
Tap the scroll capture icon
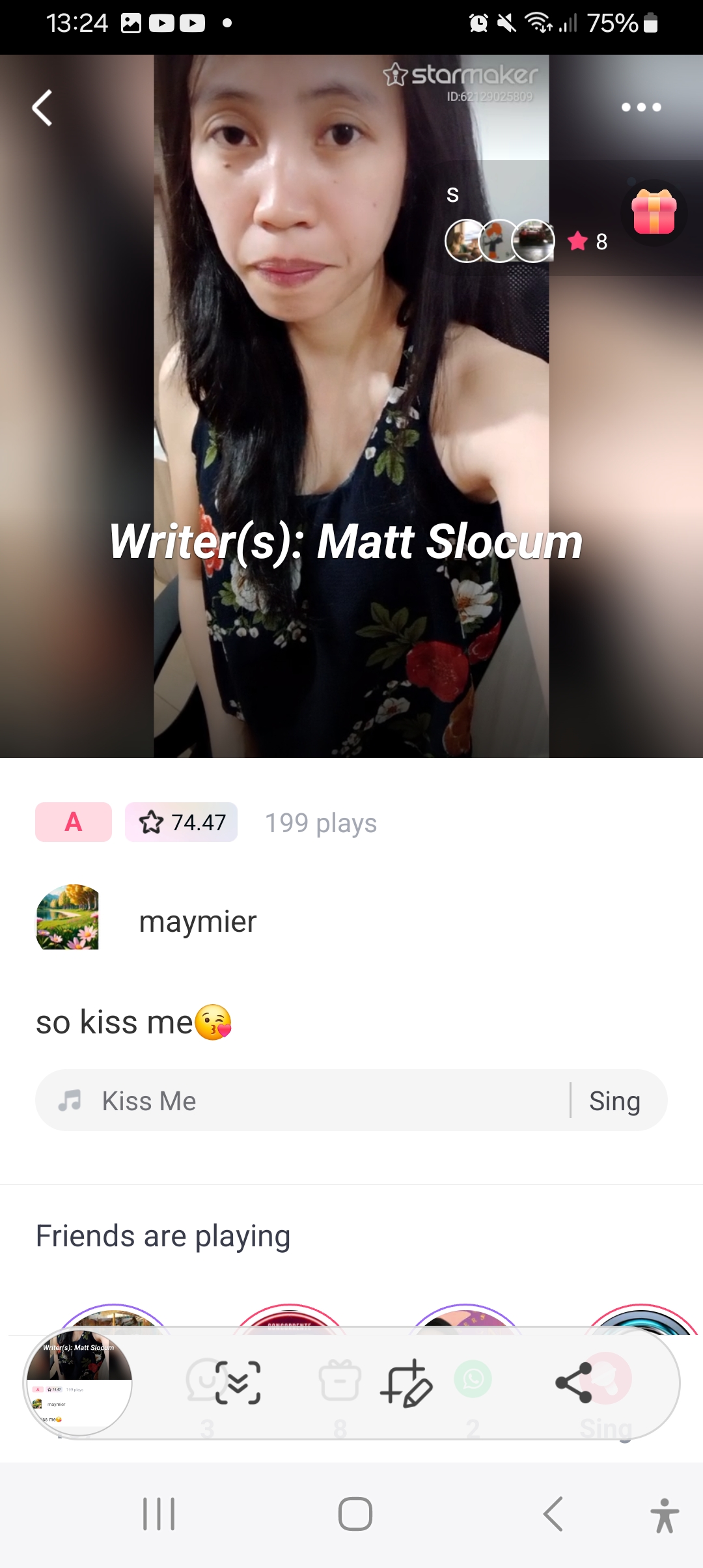(238, 1382)
